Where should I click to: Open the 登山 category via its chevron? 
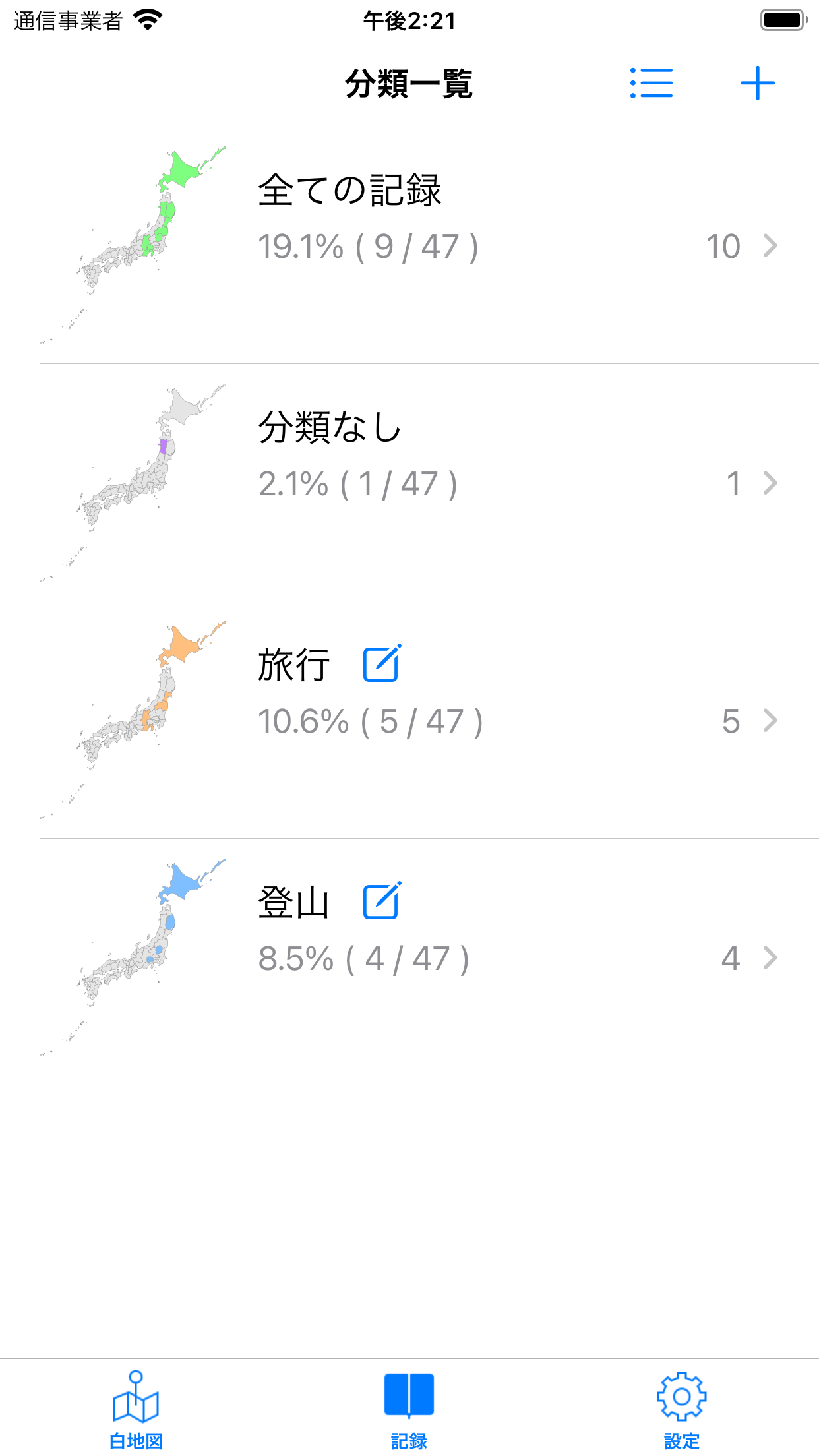770,958
